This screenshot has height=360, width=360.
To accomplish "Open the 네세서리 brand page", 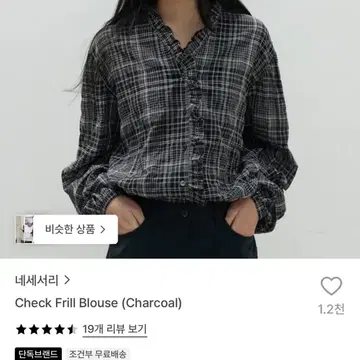I will coord(43,280).
